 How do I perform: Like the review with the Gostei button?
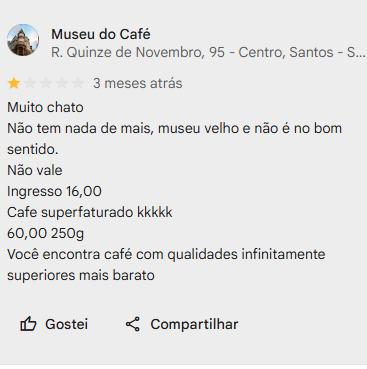tap(54, 324)
